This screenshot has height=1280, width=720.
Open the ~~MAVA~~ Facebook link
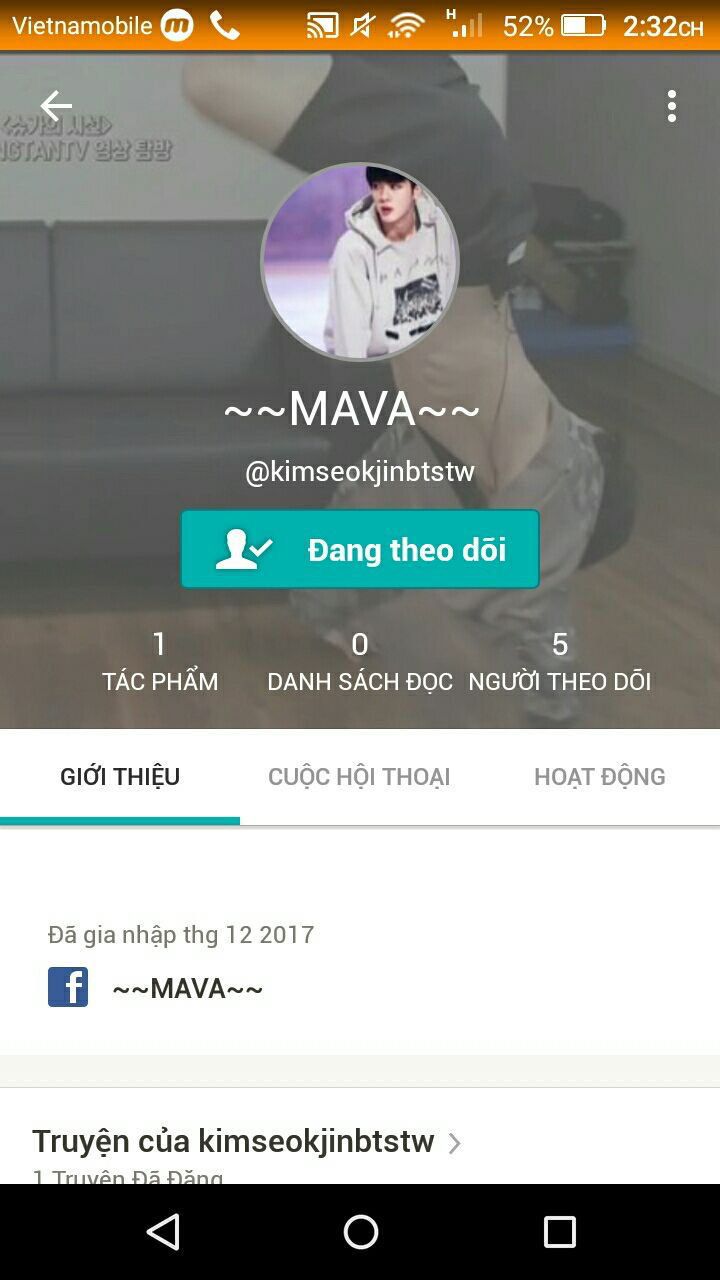coord(156,988)
